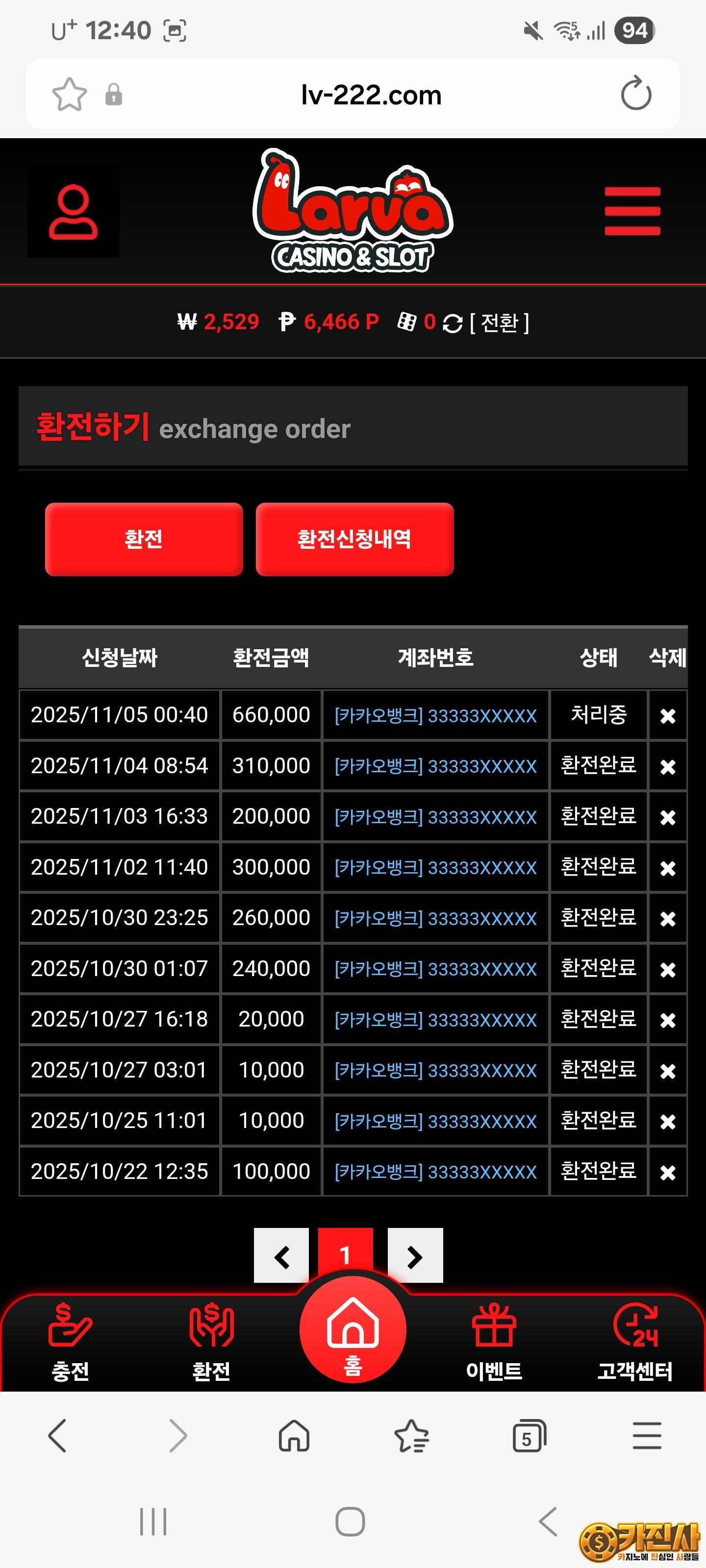Screen dimensions: 706x1568
Task: Delete the 660,000 처리중 exchange request
Action: click(668, 716)
